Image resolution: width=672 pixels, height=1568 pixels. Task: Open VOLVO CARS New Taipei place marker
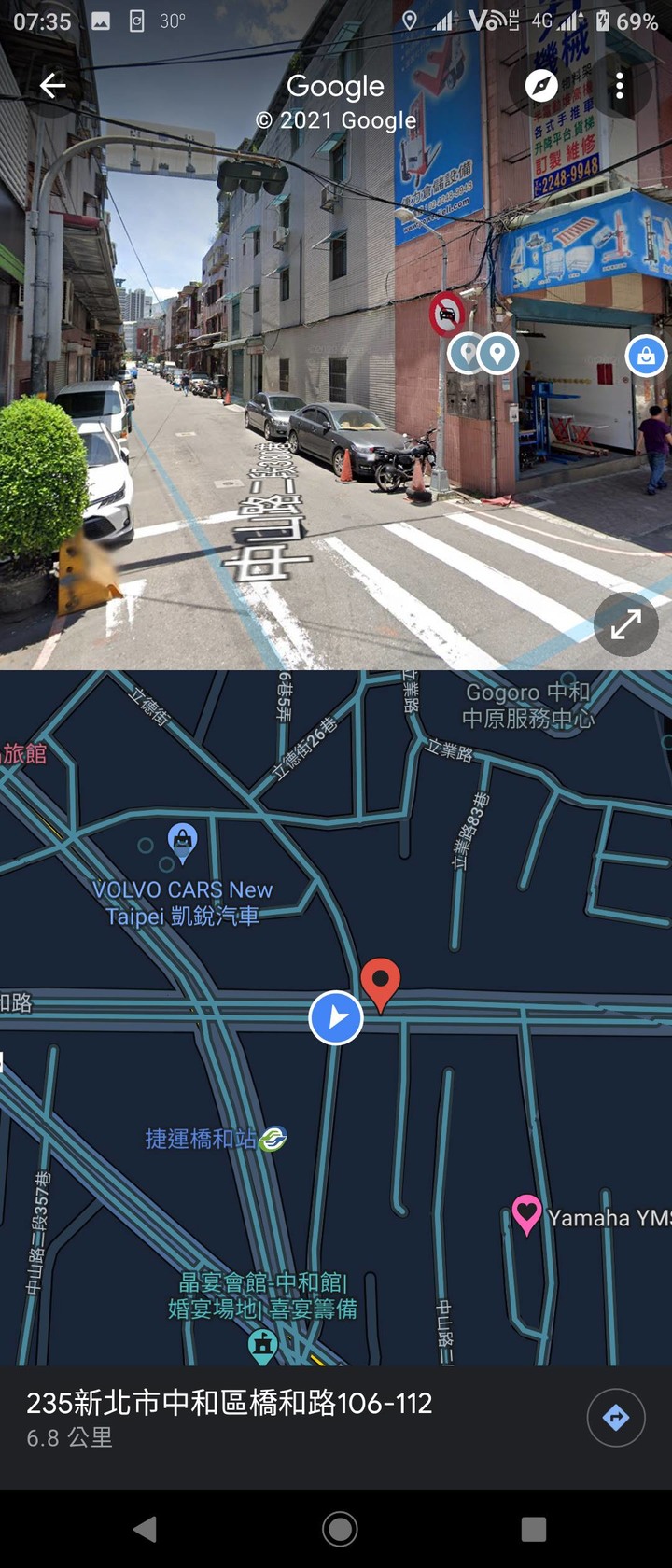tap(182, 843)
